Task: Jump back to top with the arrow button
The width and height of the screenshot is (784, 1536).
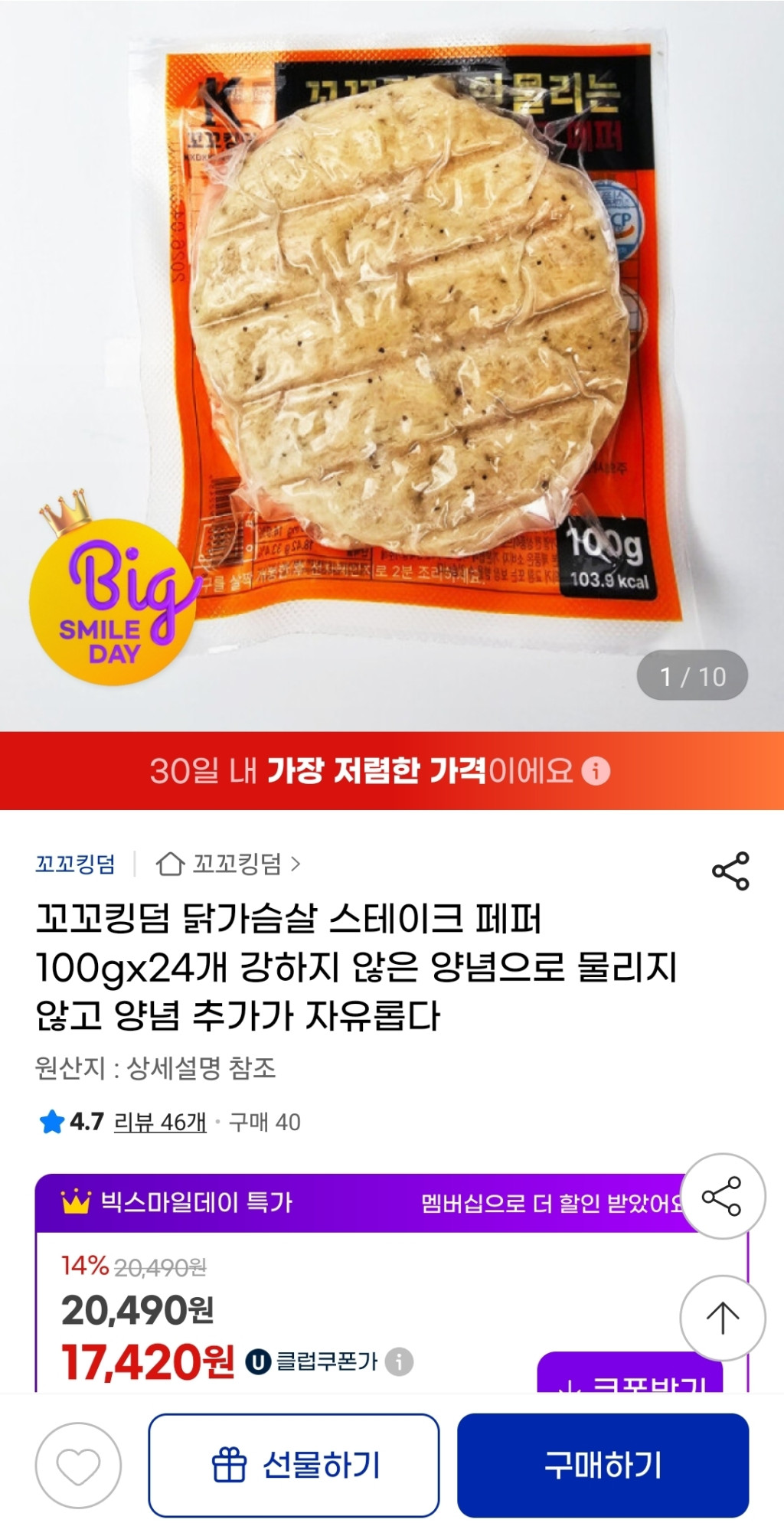Action: pos(722,1318)
